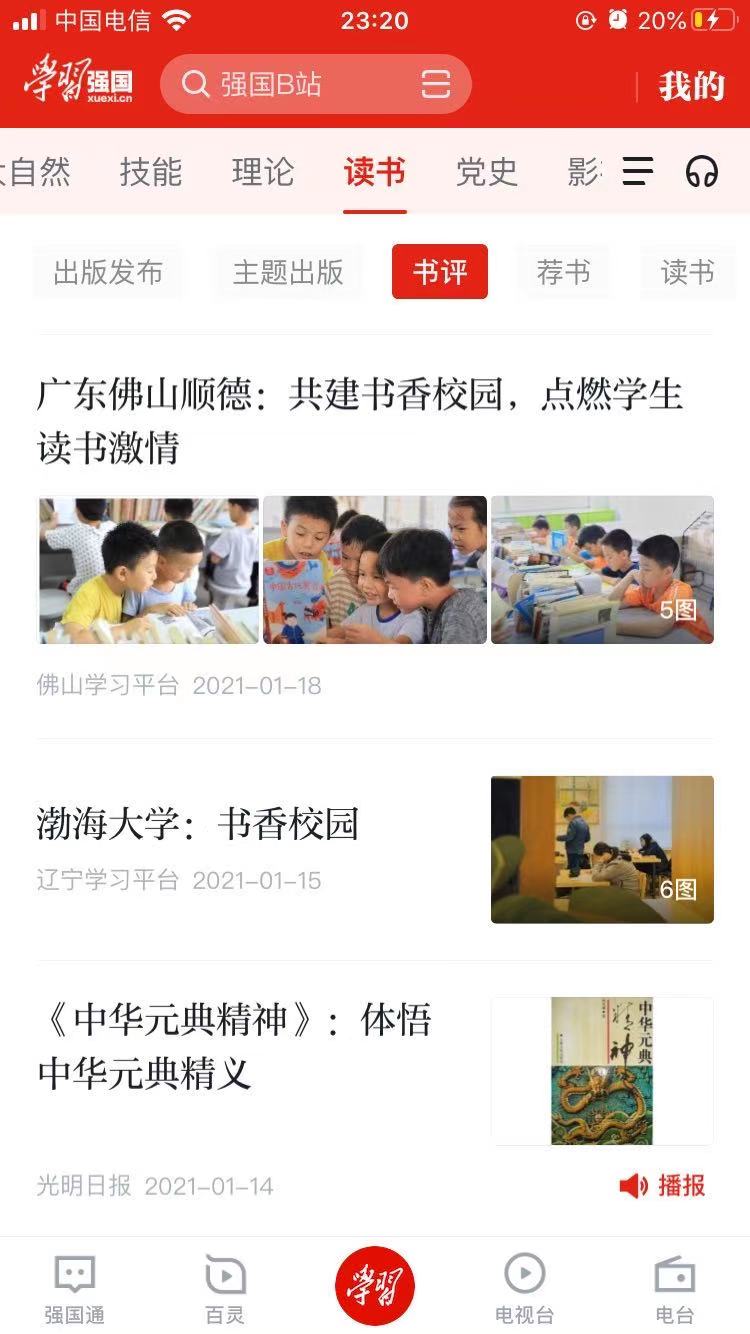Screen dimensions: 750x1334
Task: Select the 荐书 chip
Action: coord(563,272)
